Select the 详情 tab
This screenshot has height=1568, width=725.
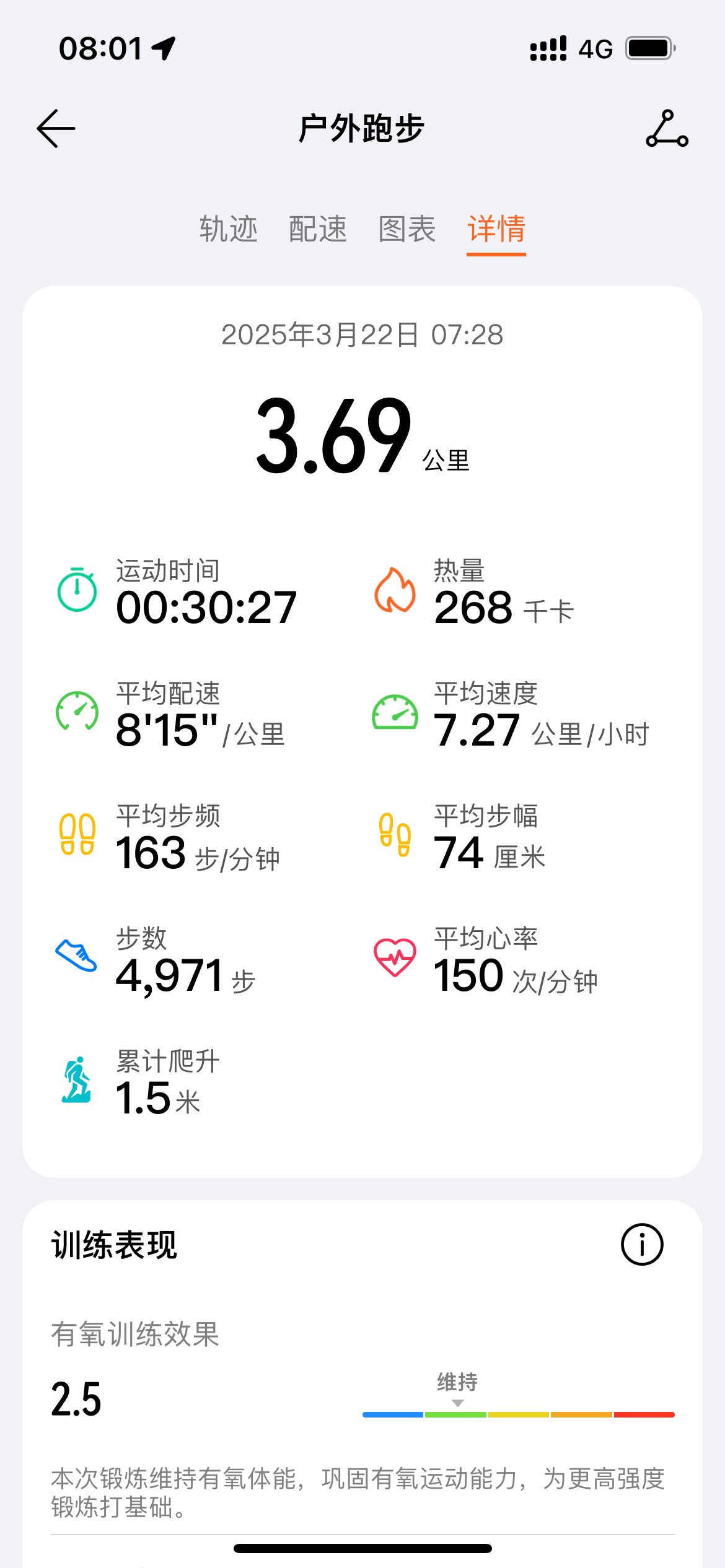(x=496, y=229)
